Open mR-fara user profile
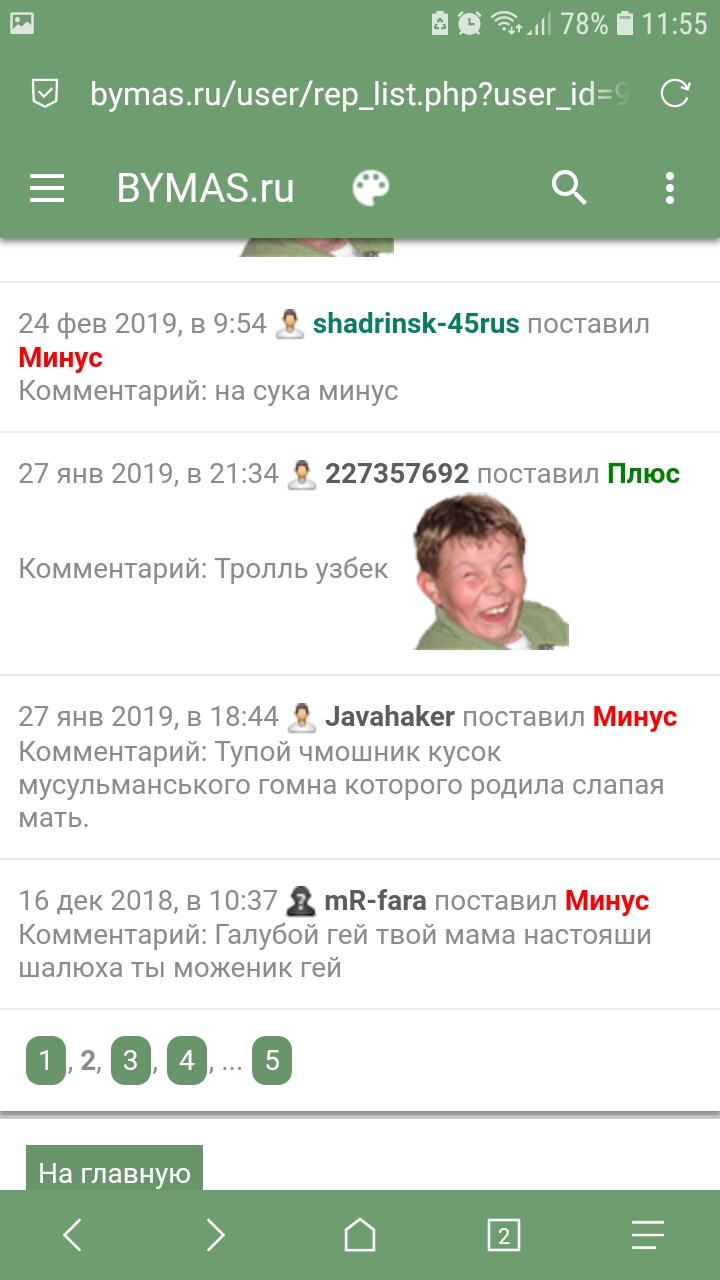The height and width of the screenshot is (1280, 720). tap(375, 900)
